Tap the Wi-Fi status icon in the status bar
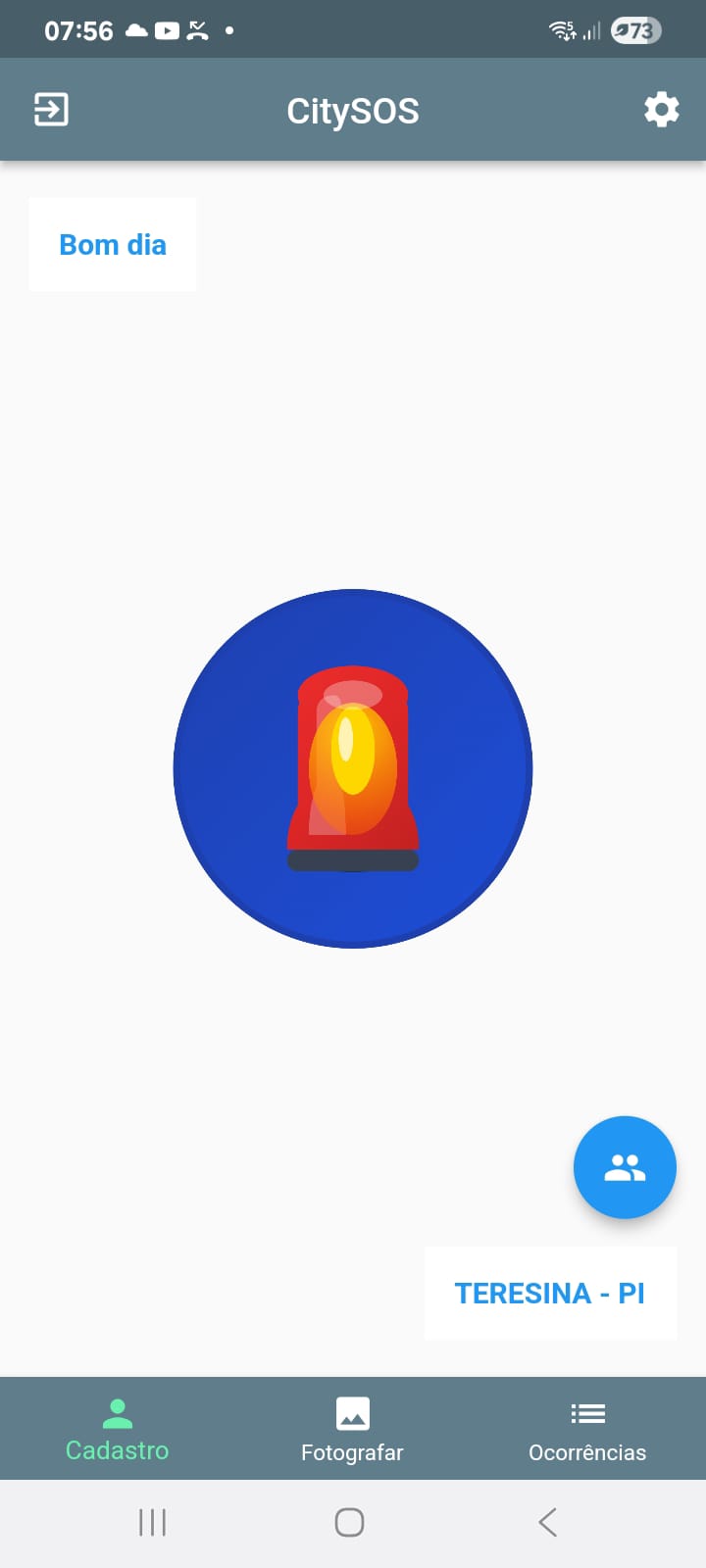706x1568 pixels. coord(564,29)
